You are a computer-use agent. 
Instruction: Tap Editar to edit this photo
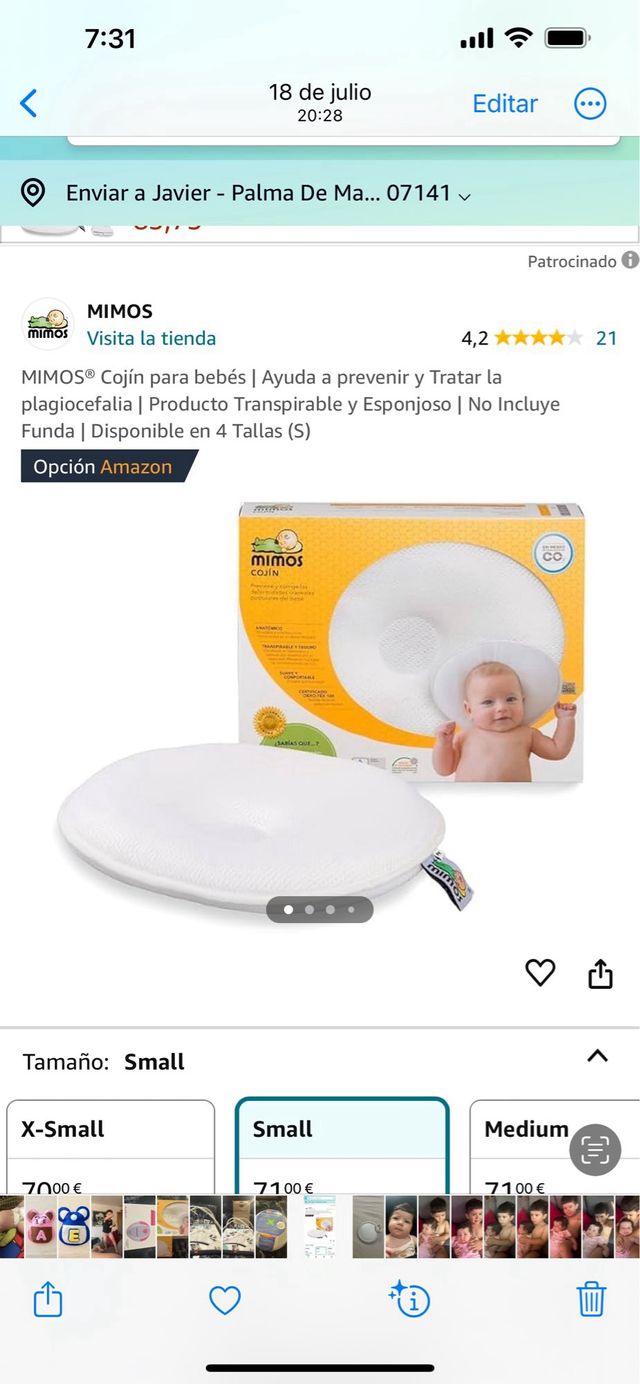coord(505,103)
